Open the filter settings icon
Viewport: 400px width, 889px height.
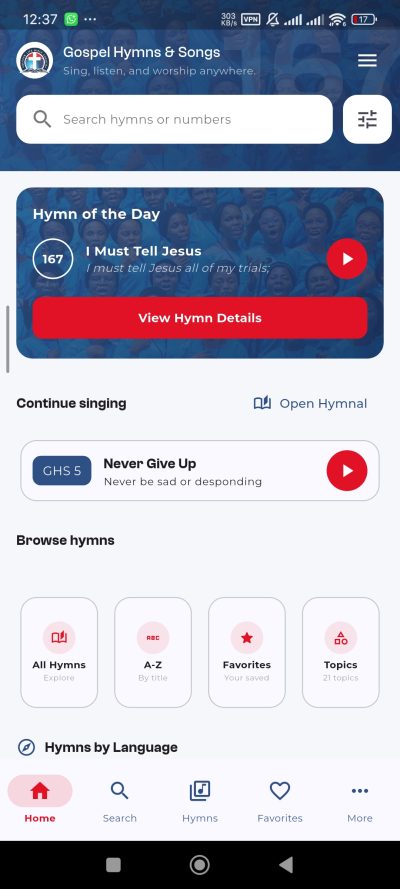(367, 119)
